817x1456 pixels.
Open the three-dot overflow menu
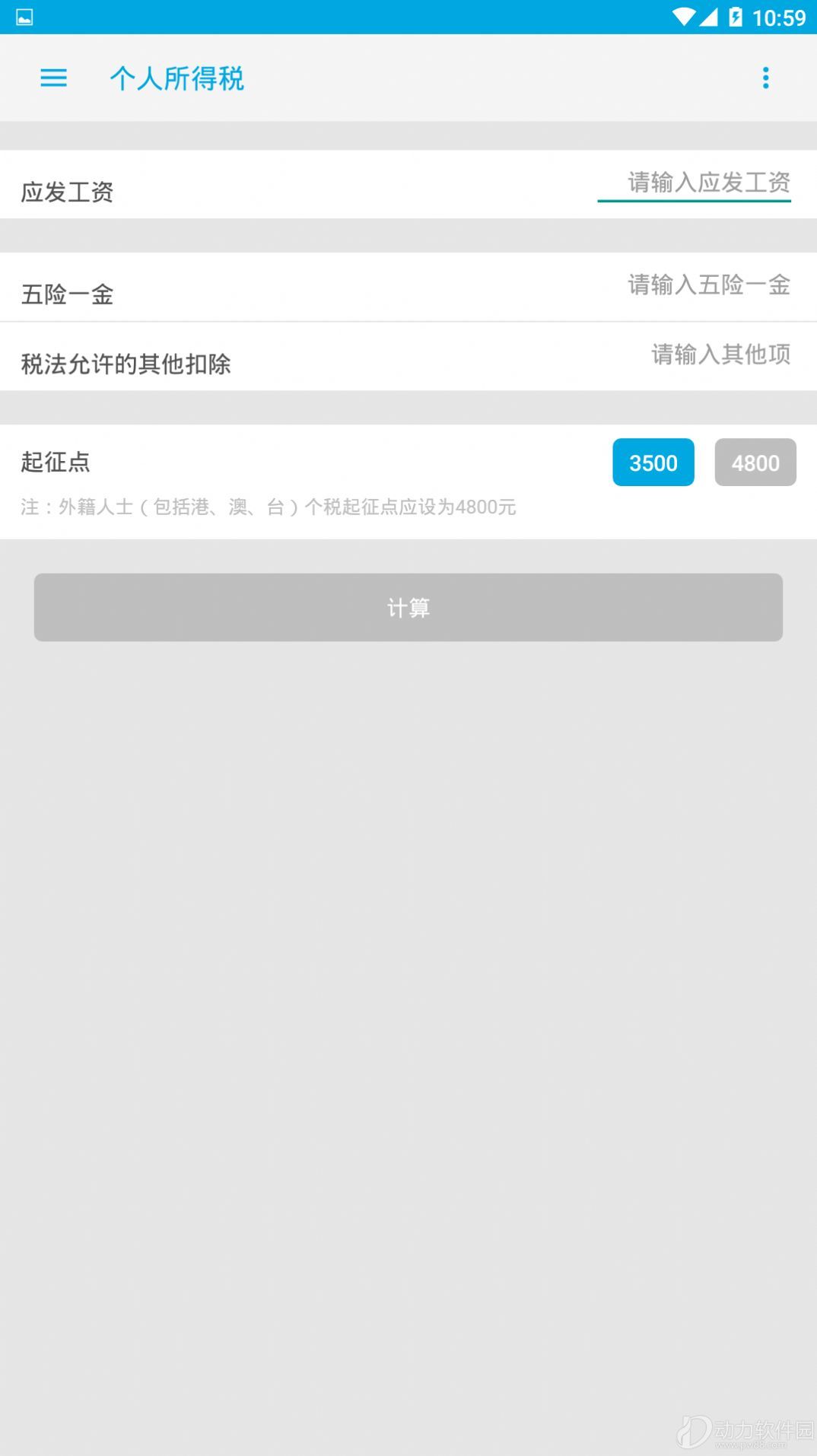click(x=765, y=78)
